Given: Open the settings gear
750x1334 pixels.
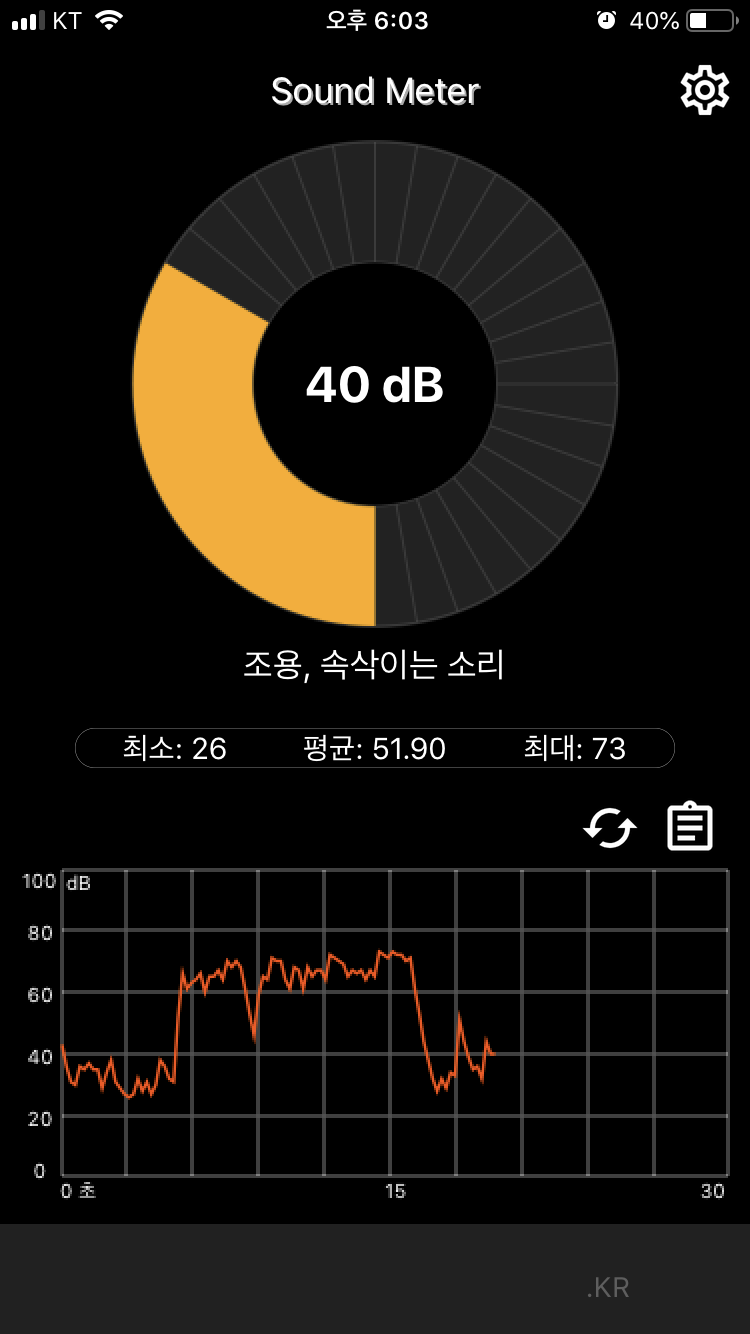Looking at the screenshot, I should (x=705, y=91).
